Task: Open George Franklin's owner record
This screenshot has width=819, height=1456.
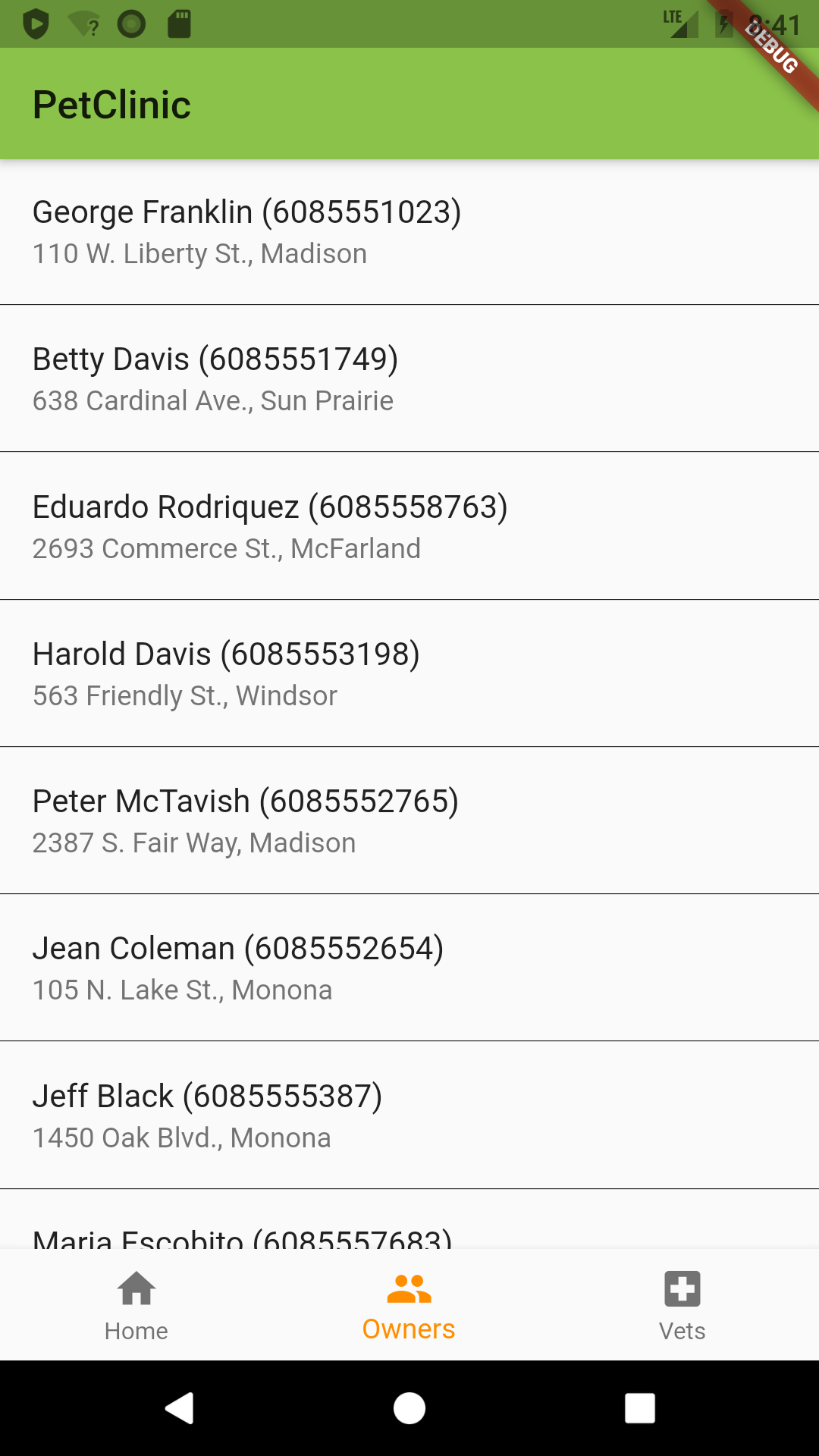Action: pyautogui.click(x=409, y=231)
